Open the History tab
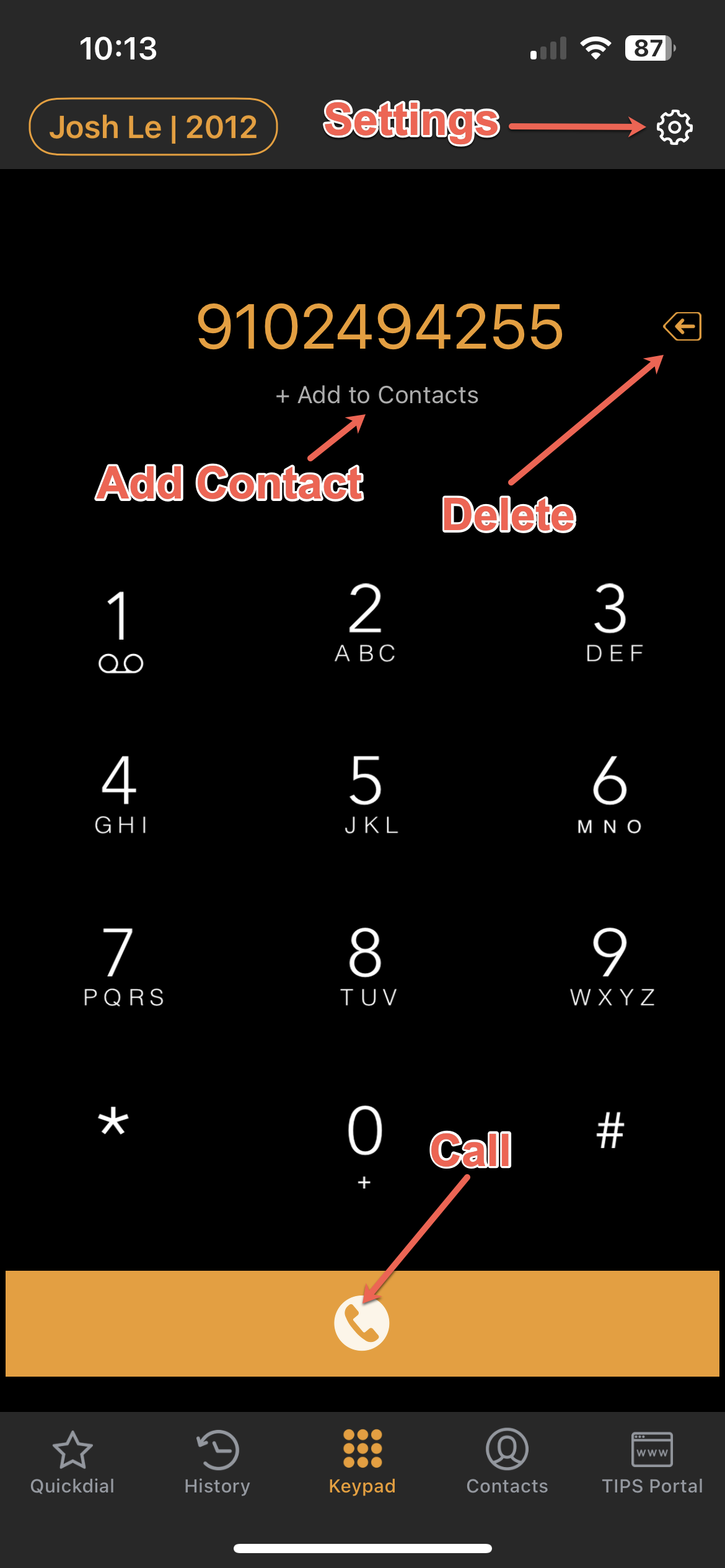The image size is (725, 1568). coord(217,1463)
